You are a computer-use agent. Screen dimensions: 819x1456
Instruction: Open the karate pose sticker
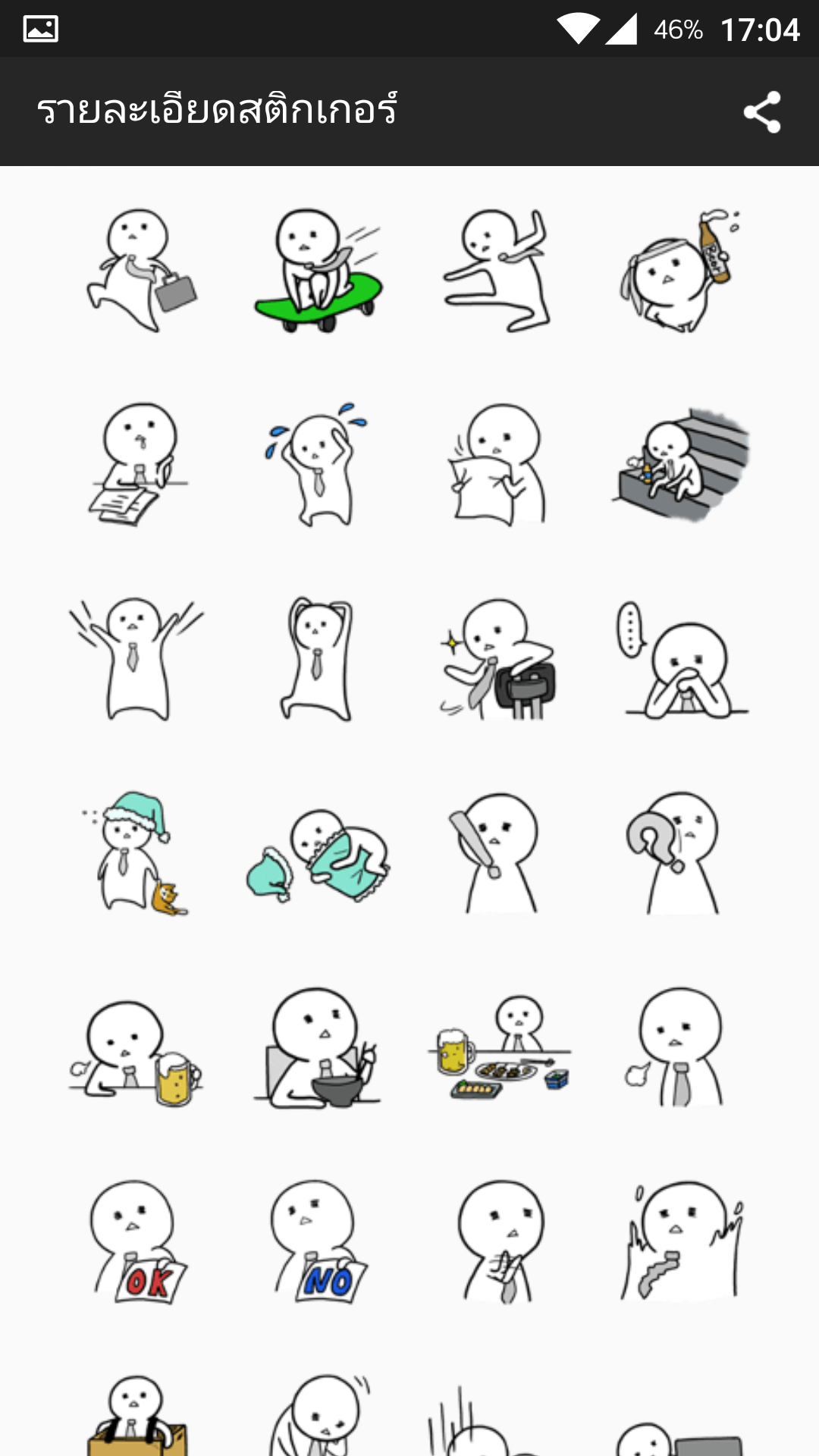click(x=499, y=271)
